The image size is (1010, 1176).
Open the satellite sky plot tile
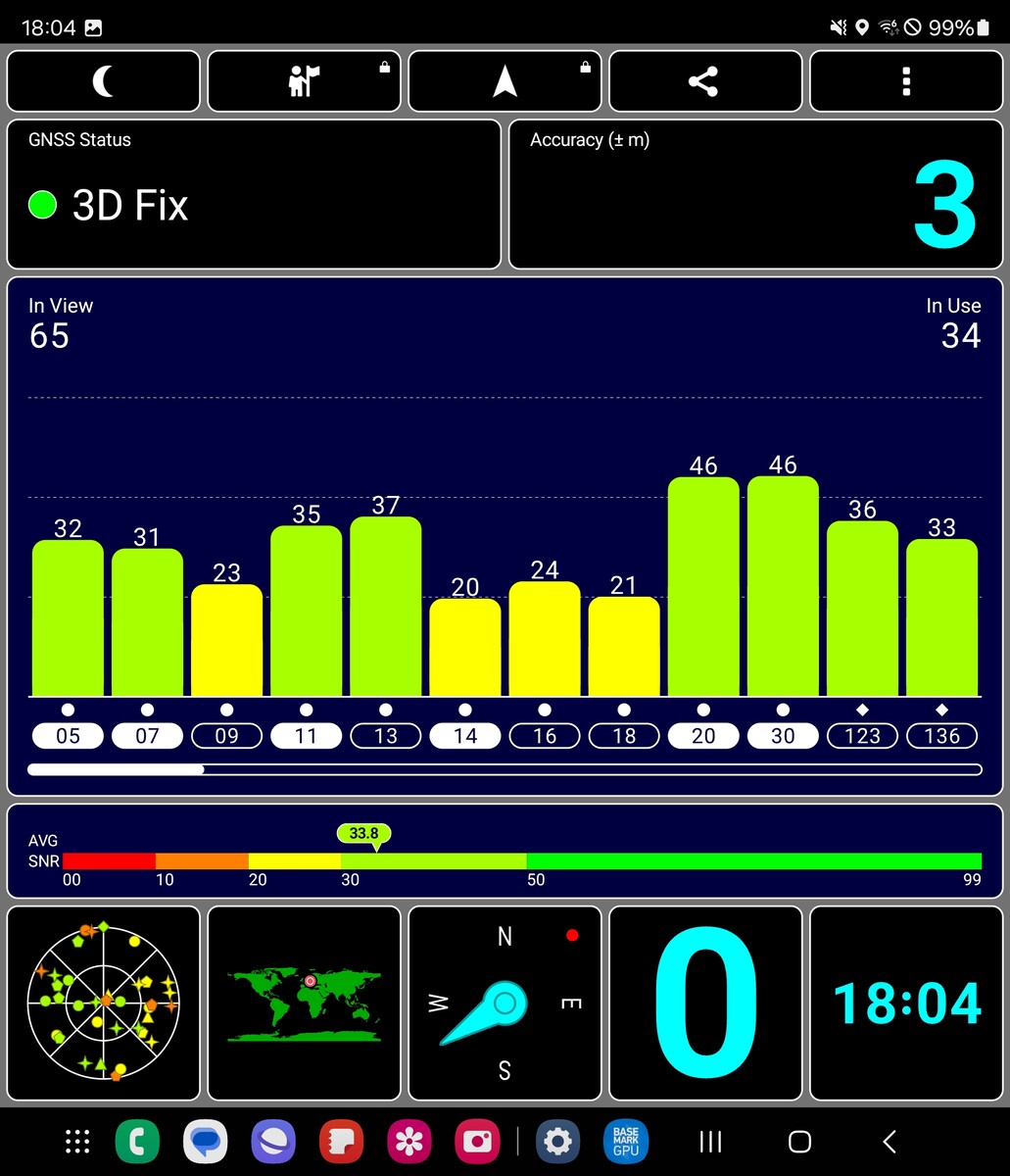click(104, 1003)
